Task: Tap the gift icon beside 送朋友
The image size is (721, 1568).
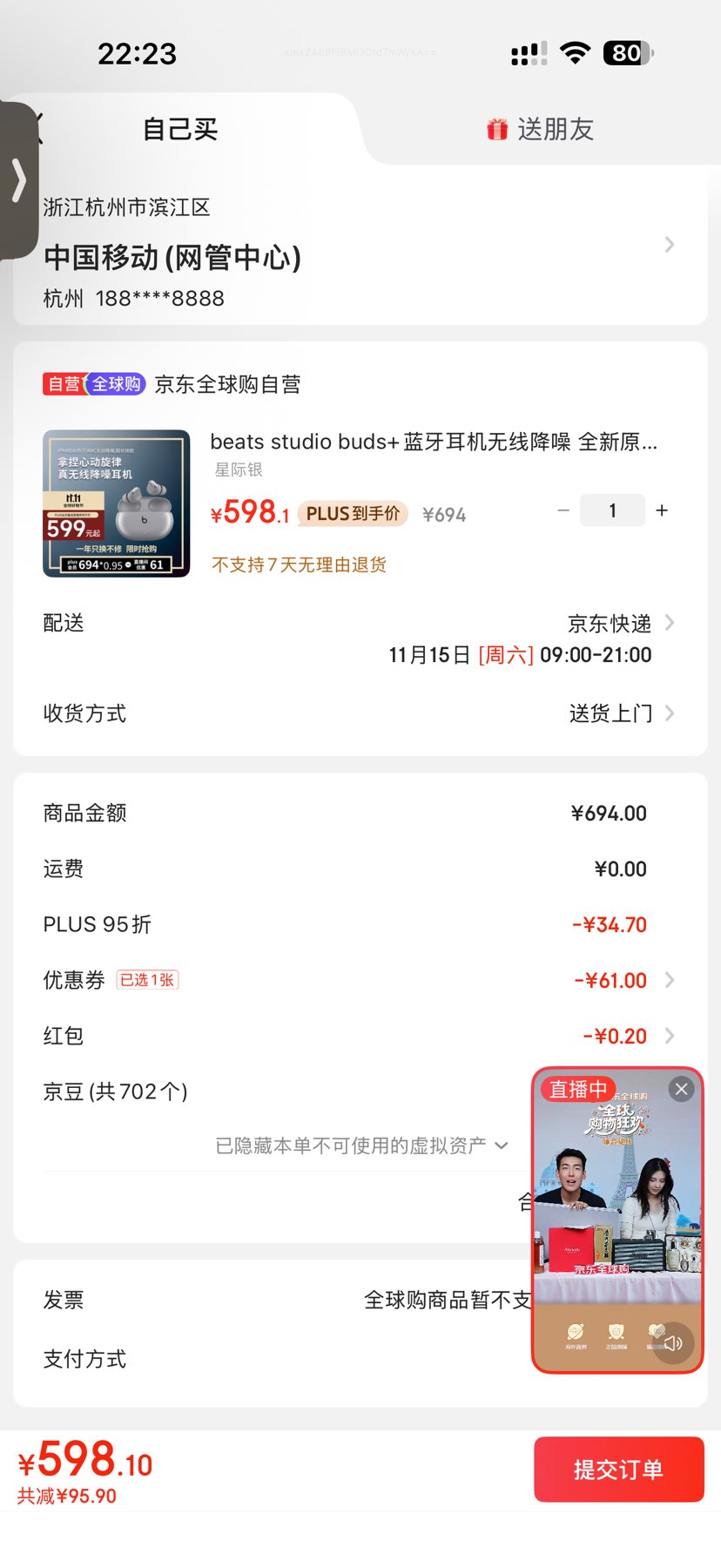Action: point(496,128)
